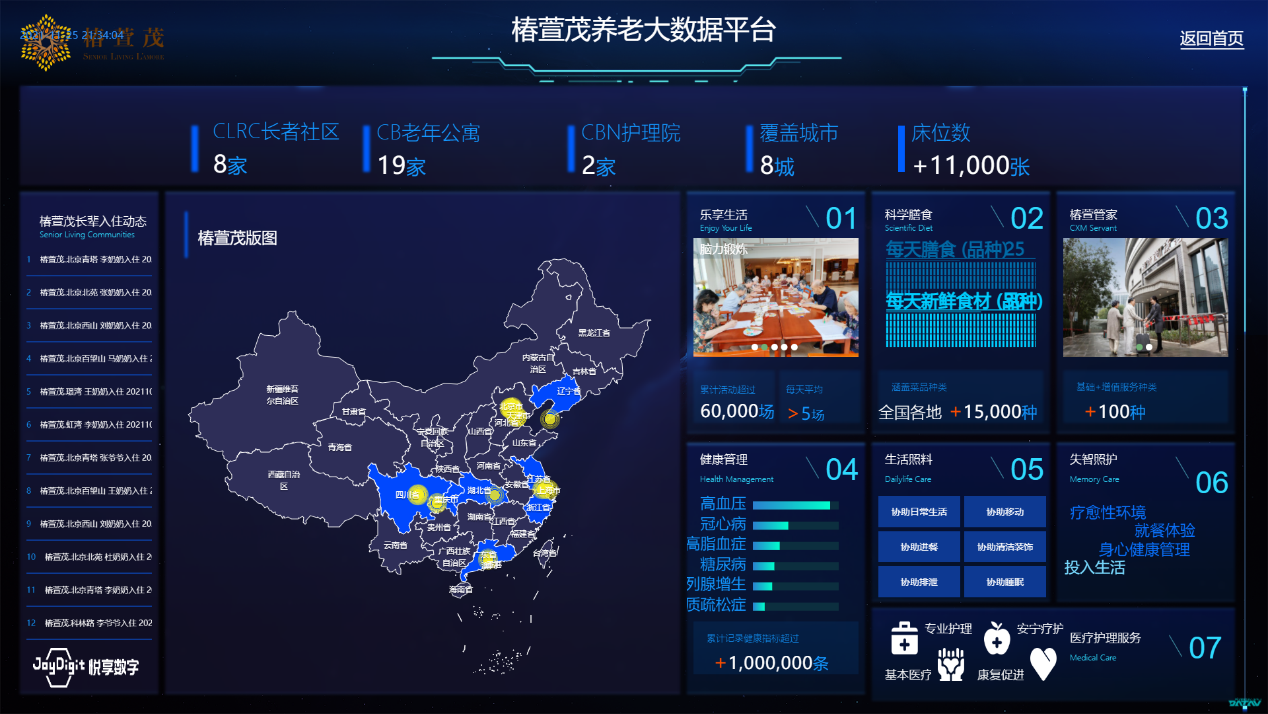Tap the 协助睡眠 button
Viewport: 1268px width, 714px height.
1004,582
